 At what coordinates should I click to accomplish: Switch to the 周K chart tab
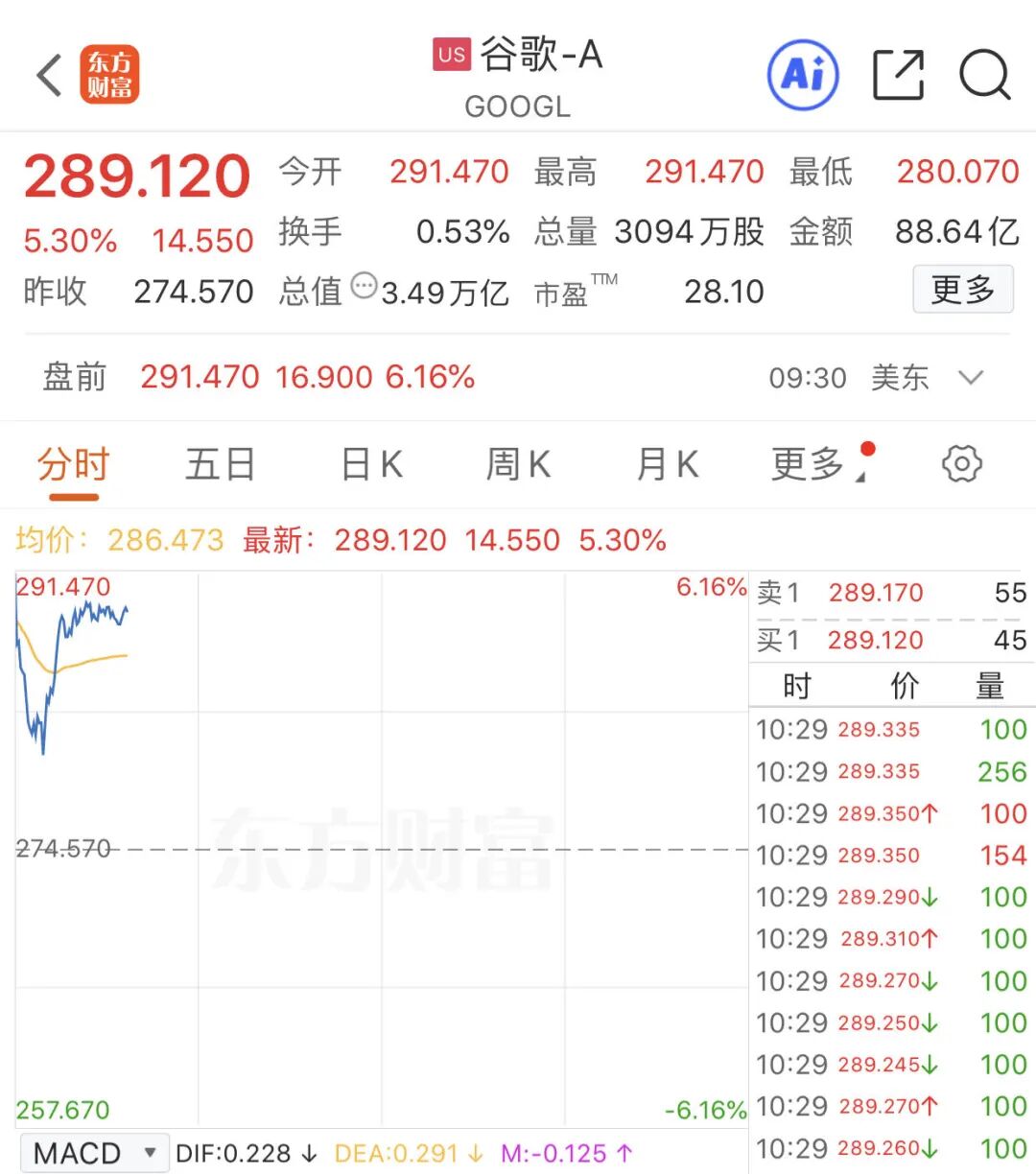[518, 465]
